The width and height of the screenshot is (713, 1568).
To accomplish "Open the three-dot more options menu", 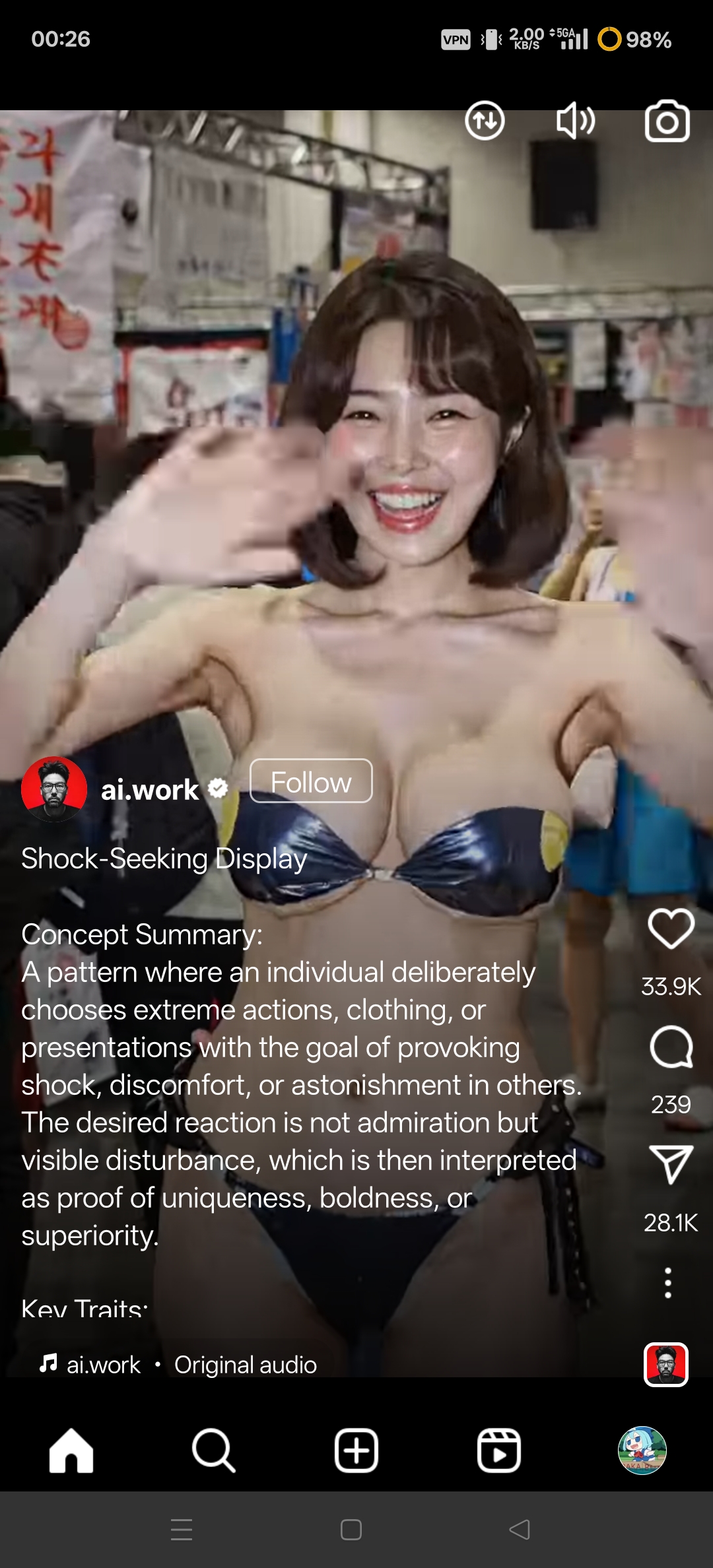I will [668, 1282].
